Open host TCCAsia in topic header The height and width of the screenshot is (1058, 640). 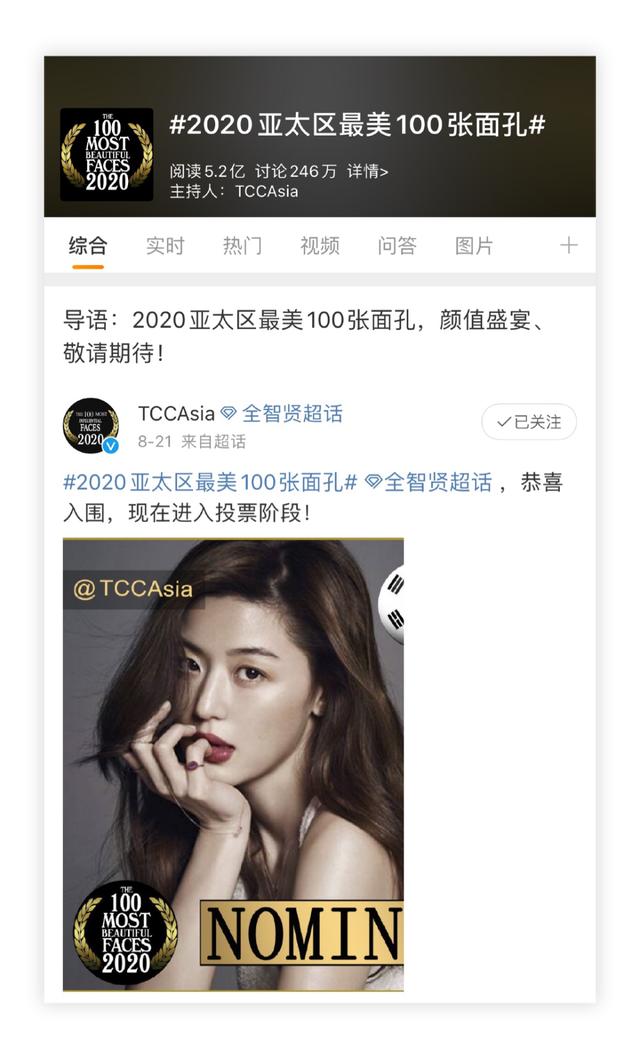click(266, 192)
